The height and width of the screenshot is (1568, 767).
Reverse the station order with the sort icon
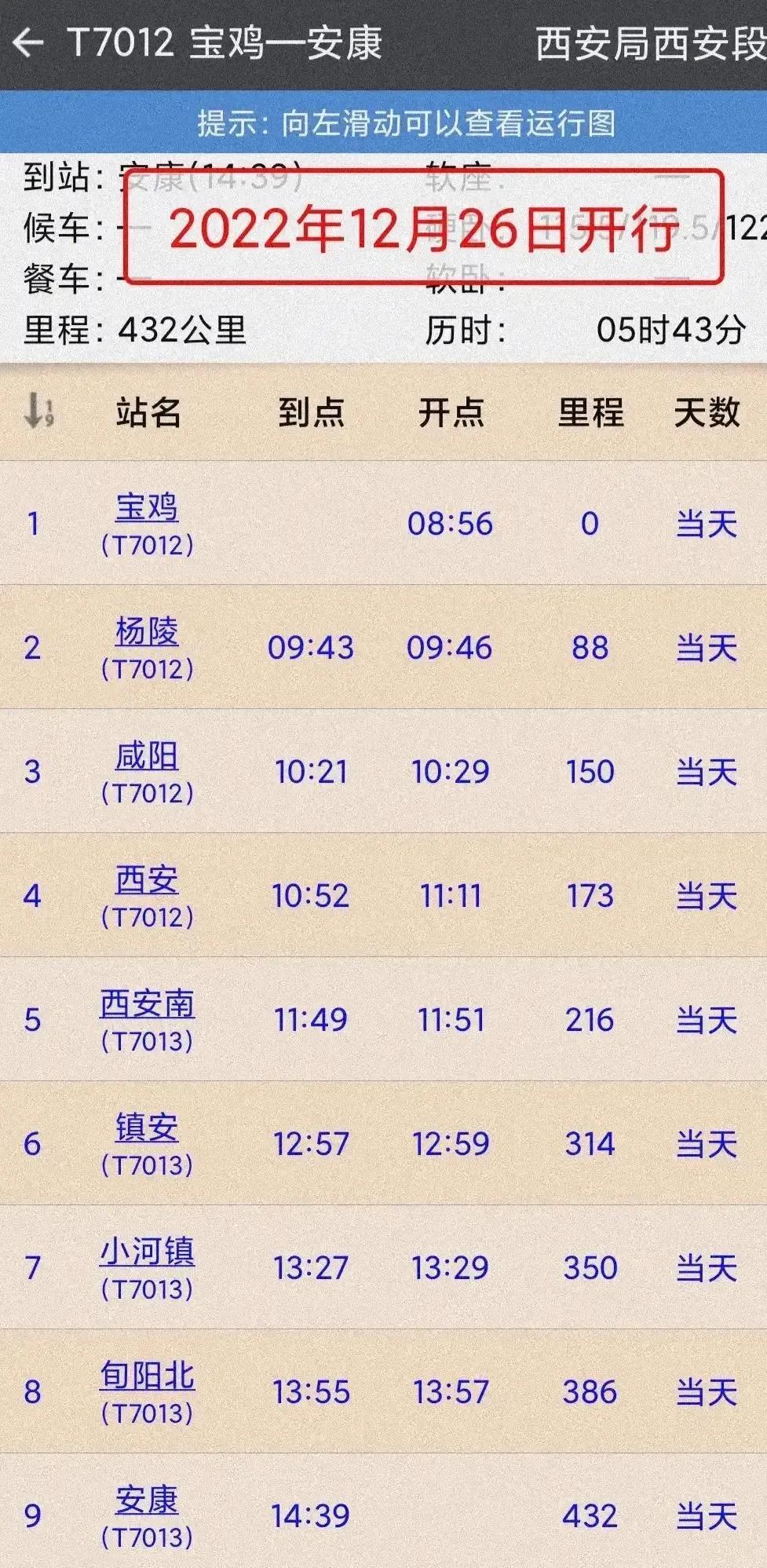(38, 411)
